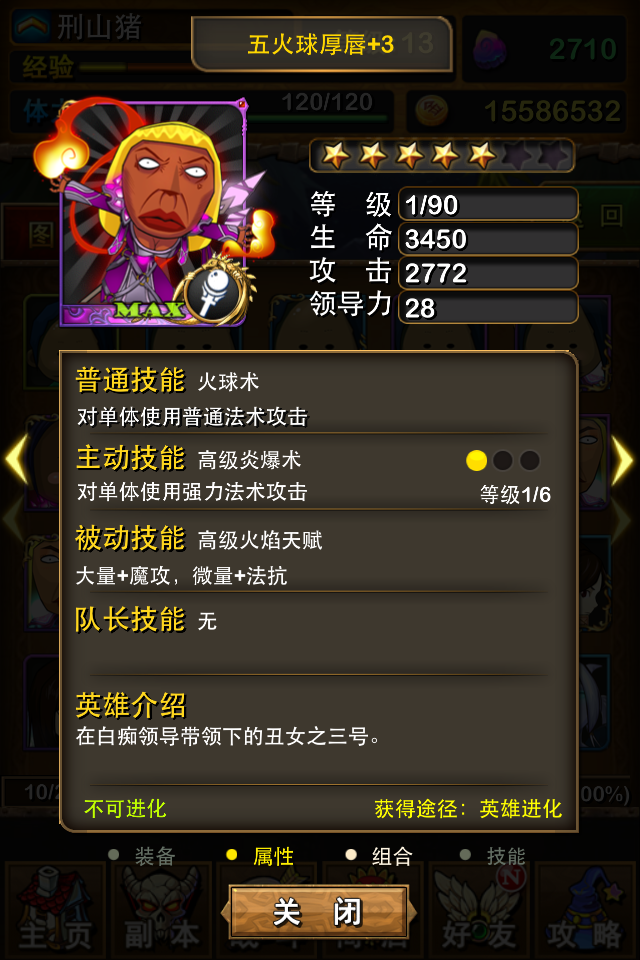Switch to the 属性 tab
This screenshot has width=640, height=960.
(x=272, y=856)
